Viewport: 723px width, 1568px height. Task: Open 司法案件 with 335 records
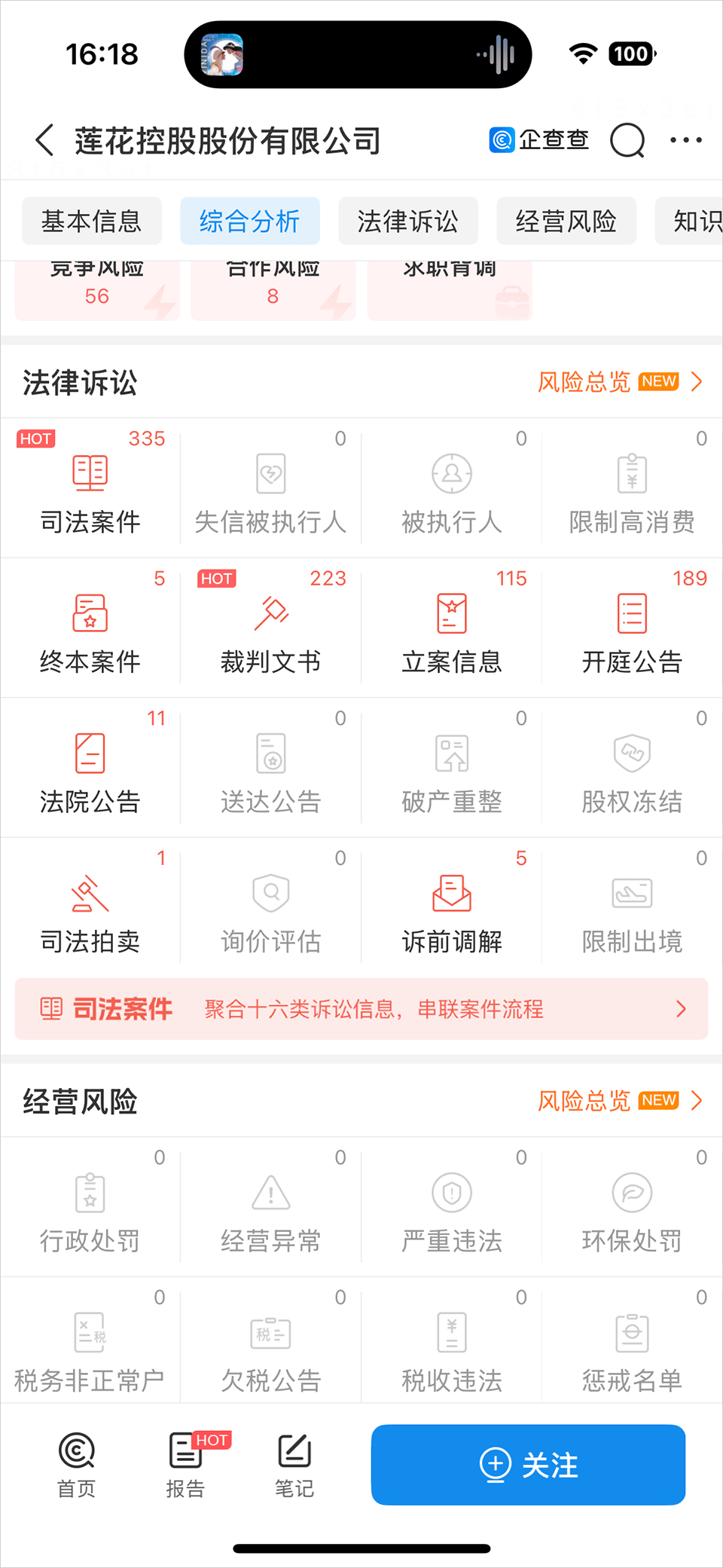click(90, 488)
